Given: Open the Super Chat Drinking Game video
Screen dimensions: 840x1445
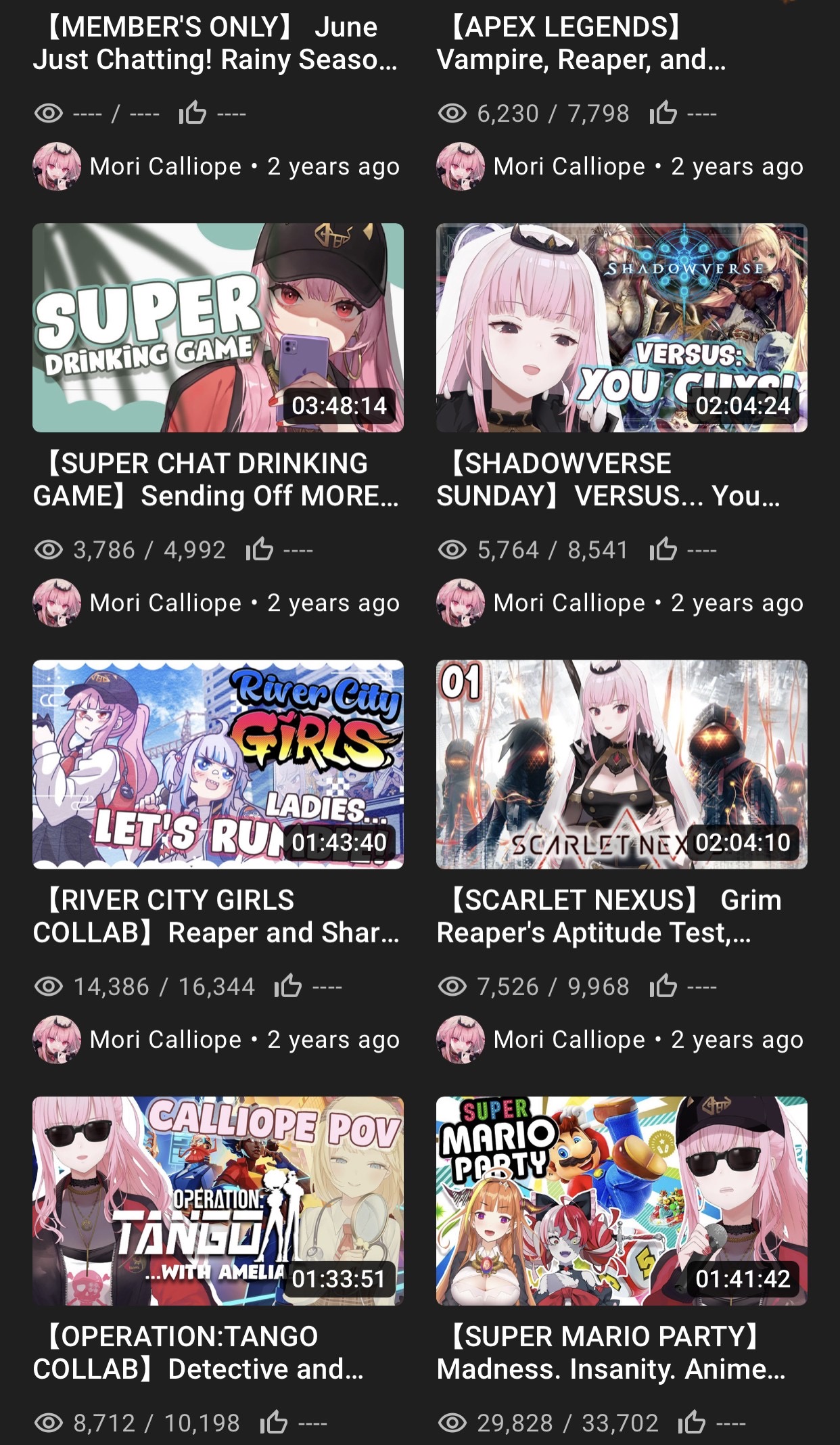Looking at the screenshot, I should coord(218,327).
